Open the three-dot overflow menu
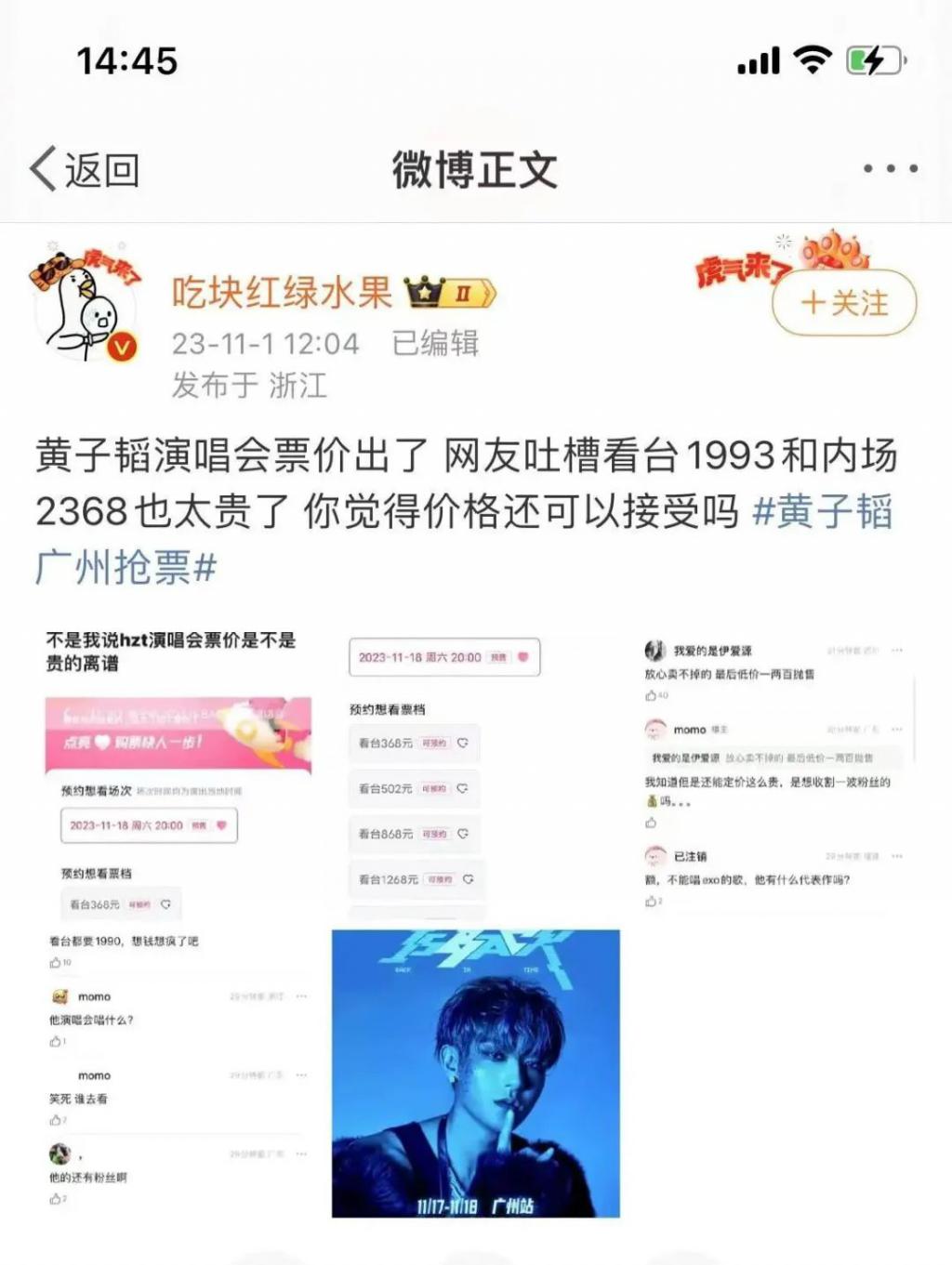This screenshot has width=952, height=1265. [890, 169]
